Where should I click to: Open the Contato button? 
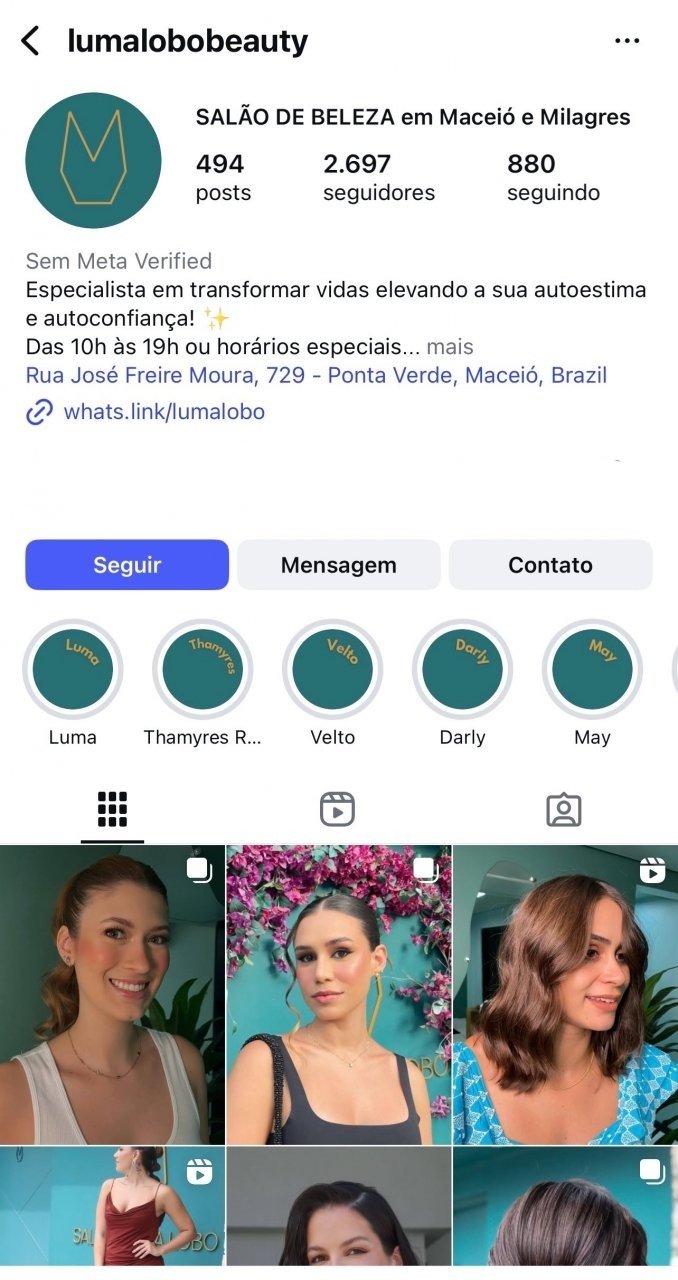550,565
